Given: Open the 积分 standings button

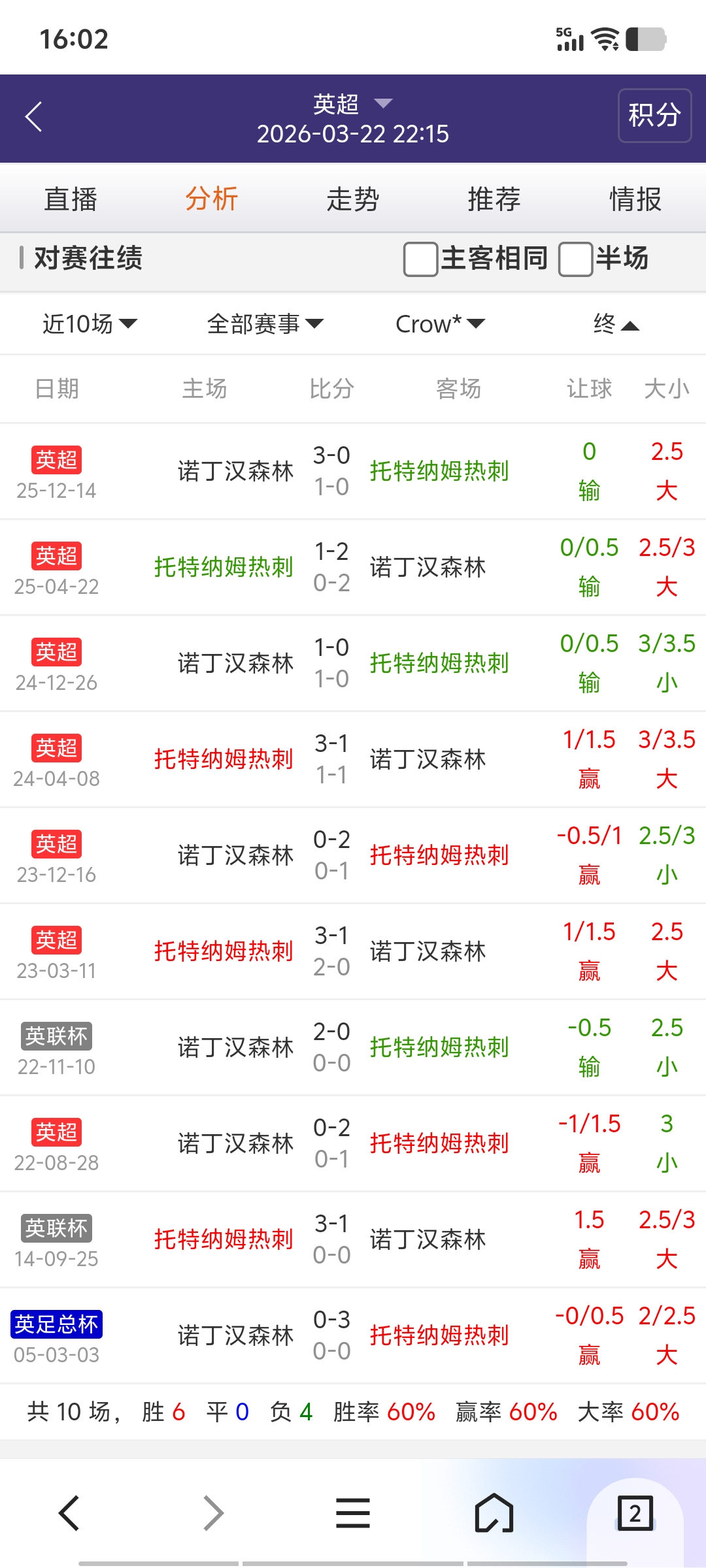Looking at the screenshot, I should tap(654, 116).
